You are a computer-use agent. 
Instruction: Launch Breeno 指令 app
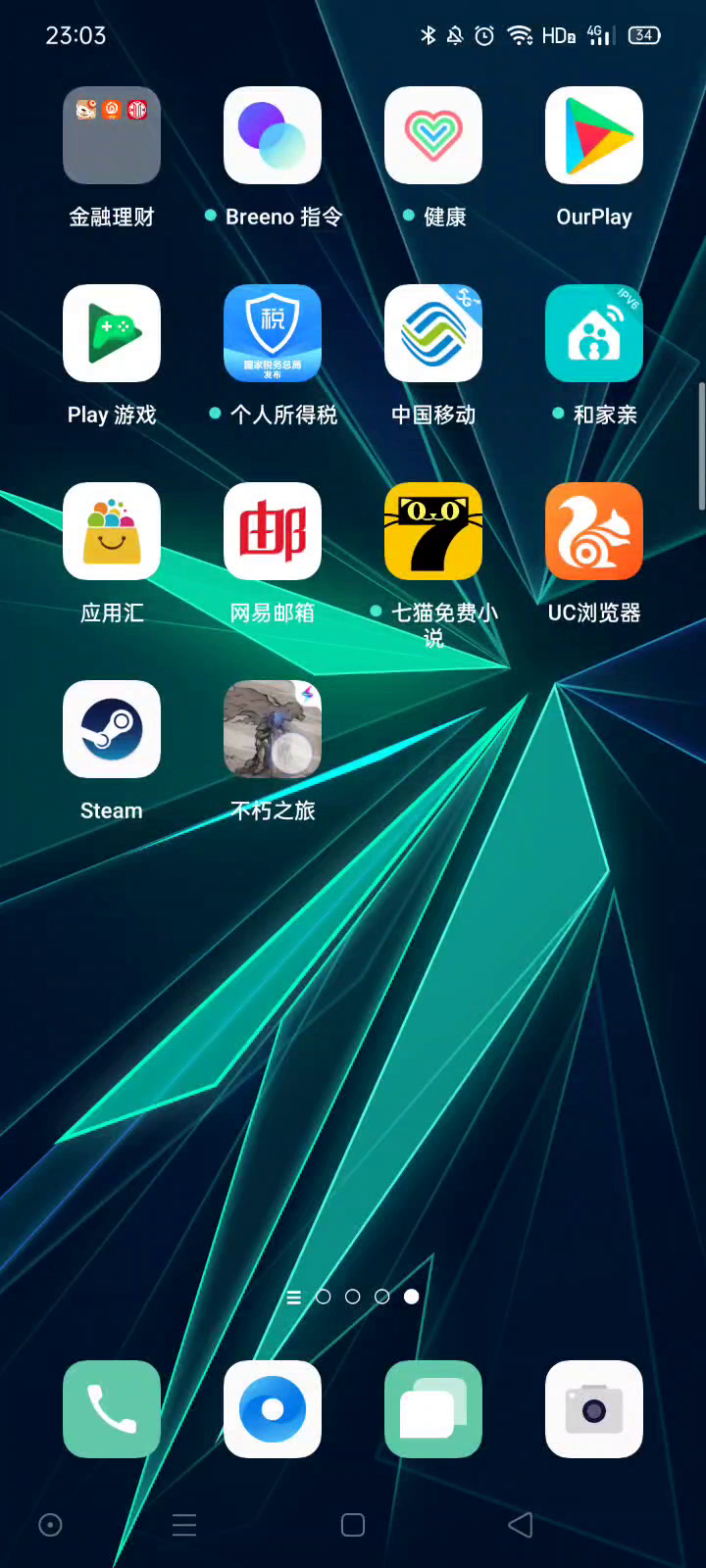point(273,135)
